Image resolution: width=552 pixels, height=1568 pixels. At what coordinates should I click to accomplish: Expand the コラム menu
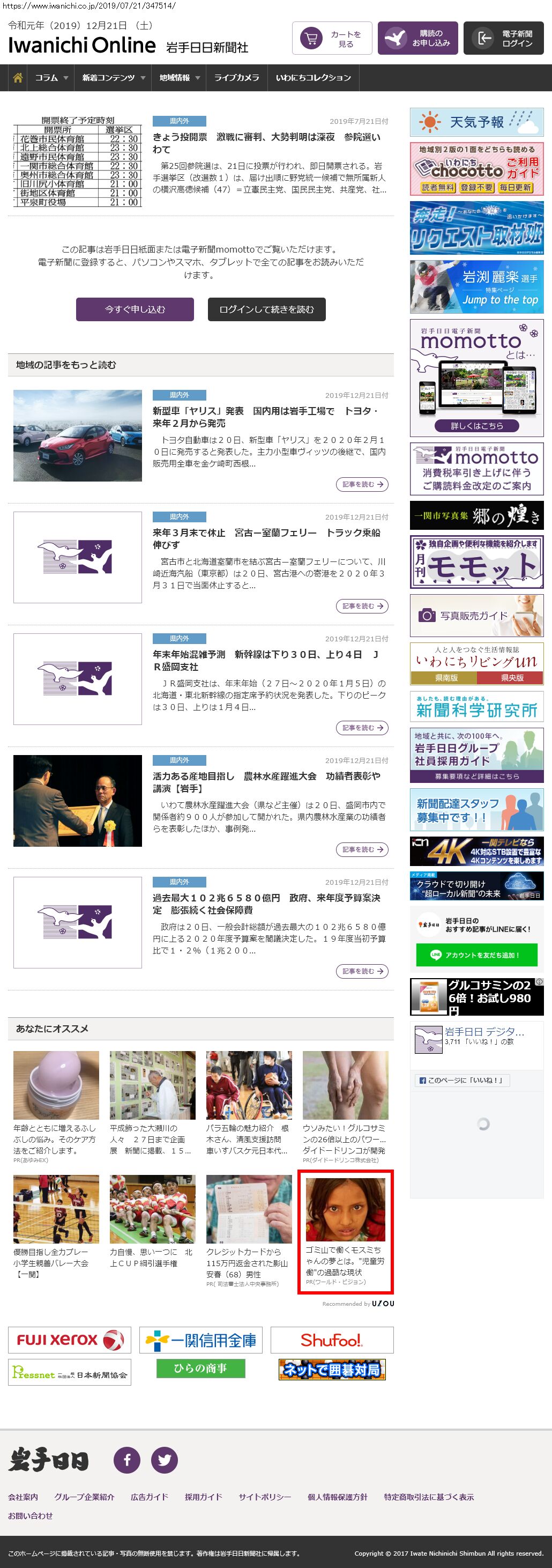tap(50, 78)
